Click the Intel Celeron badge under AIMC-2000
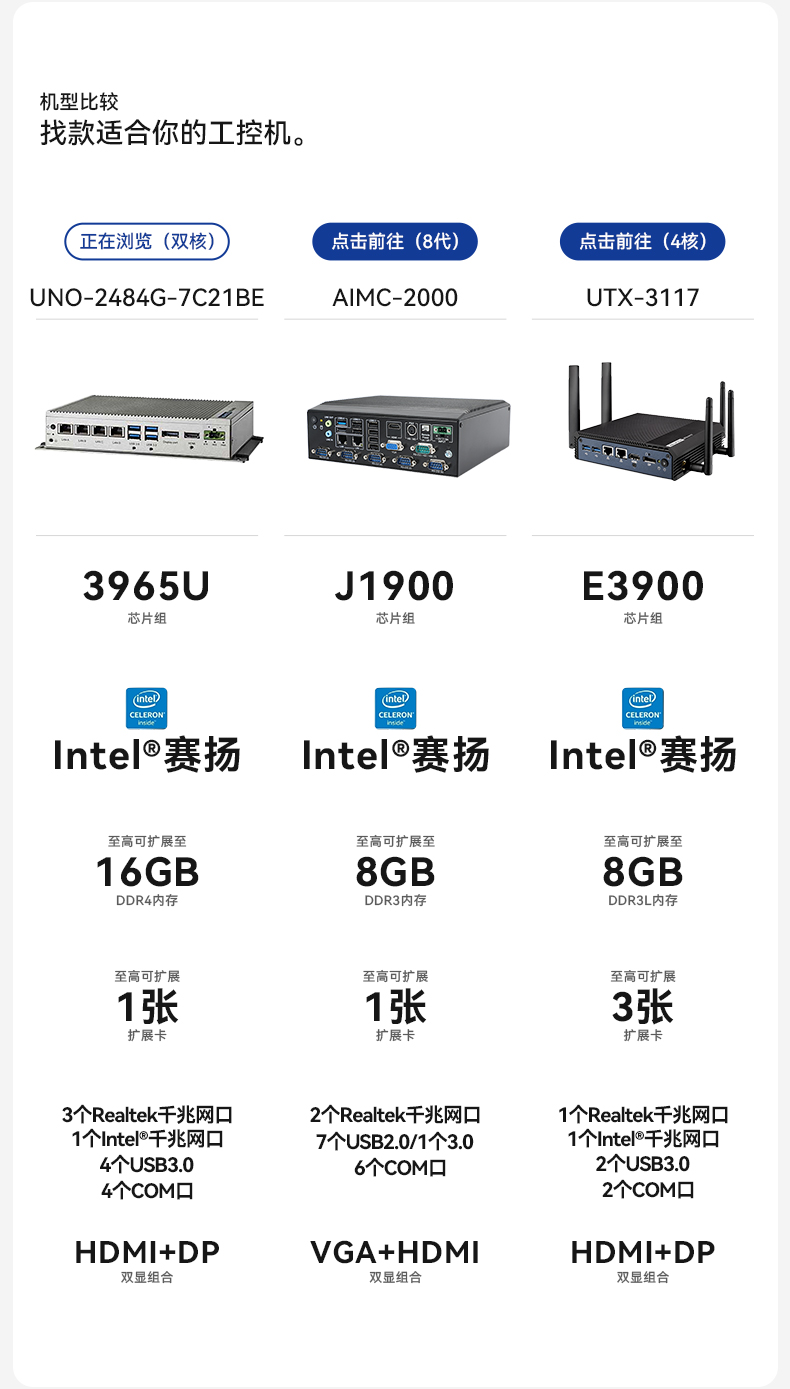The width and height of the screenshot is (790, 1389). 395,708
